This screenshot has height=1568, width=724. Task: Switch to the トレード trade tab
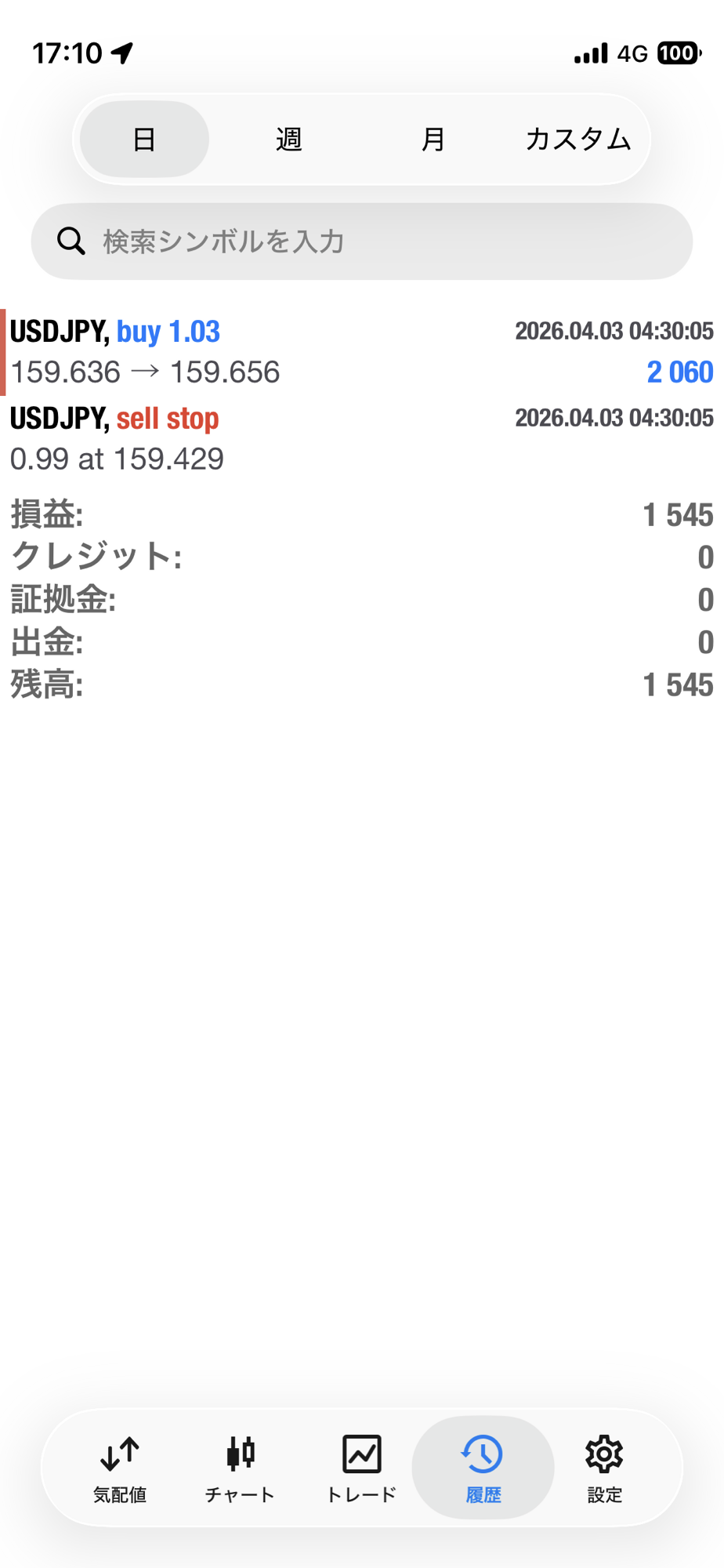tap(361, 1468)
